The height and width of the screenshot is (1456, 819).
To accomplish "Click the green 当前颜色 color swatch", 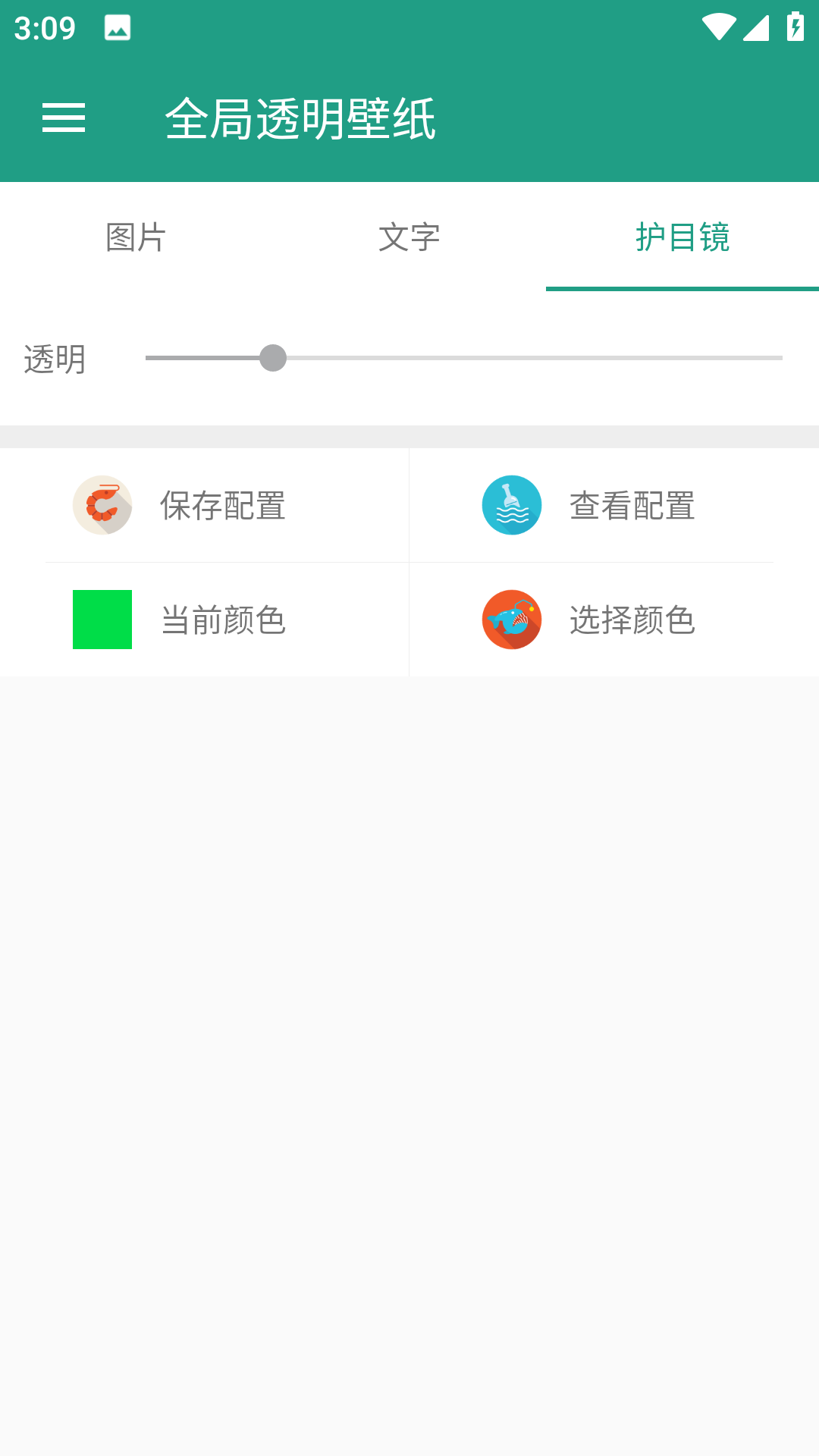I will click(102, 618).
